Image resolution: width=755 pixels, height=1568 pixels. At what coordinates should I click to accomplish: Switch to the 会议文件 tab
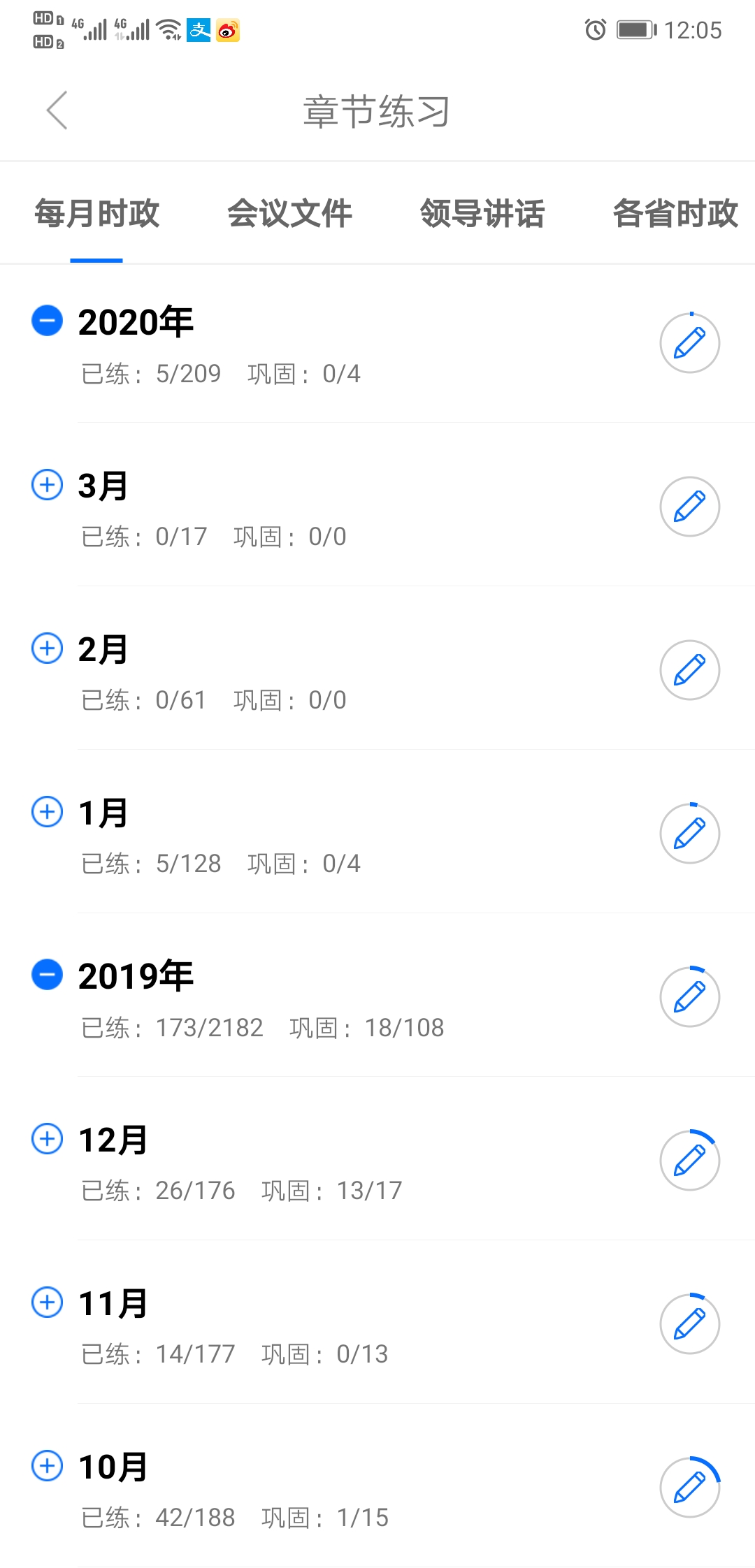(291, 214)
